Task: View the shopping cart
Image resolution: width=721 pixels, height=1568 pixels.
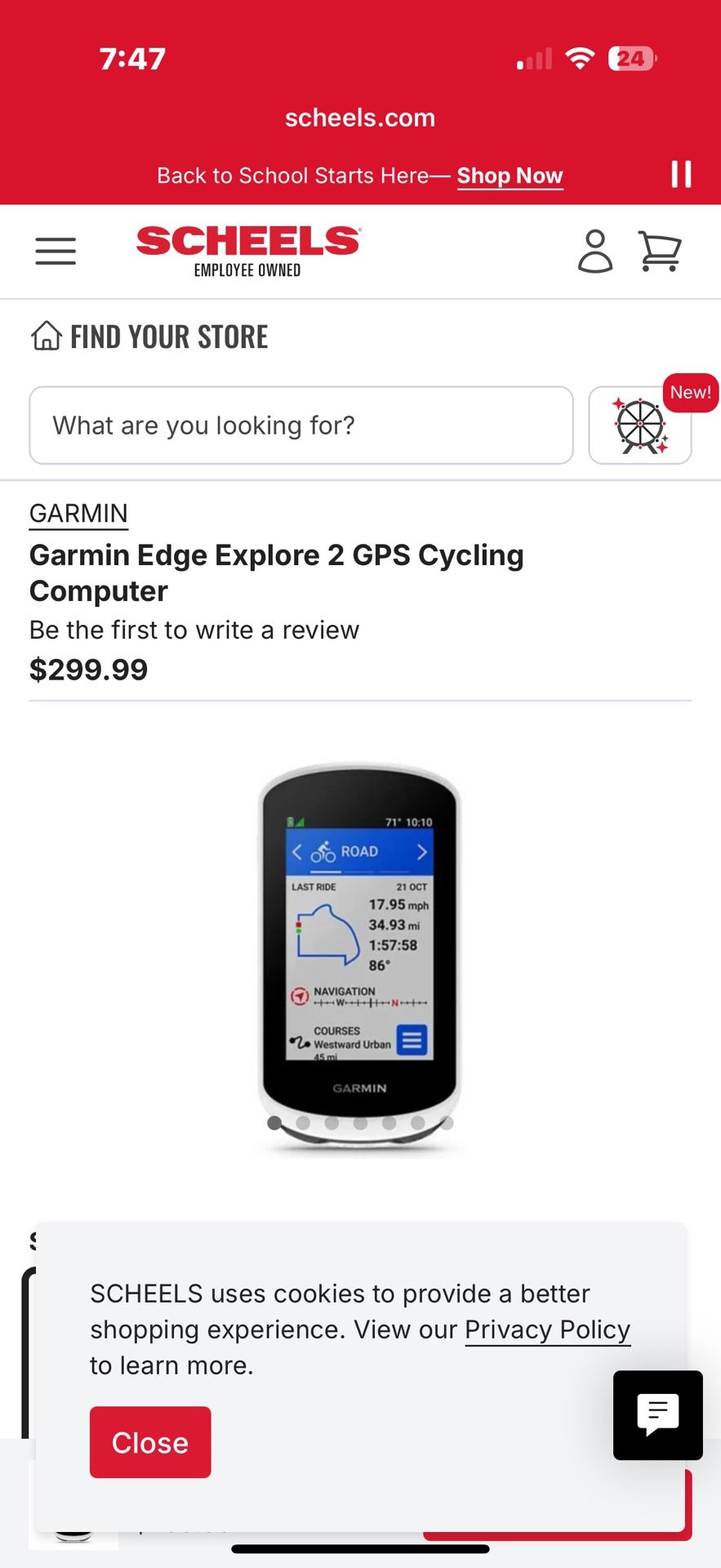Action: tap(660, 251)
